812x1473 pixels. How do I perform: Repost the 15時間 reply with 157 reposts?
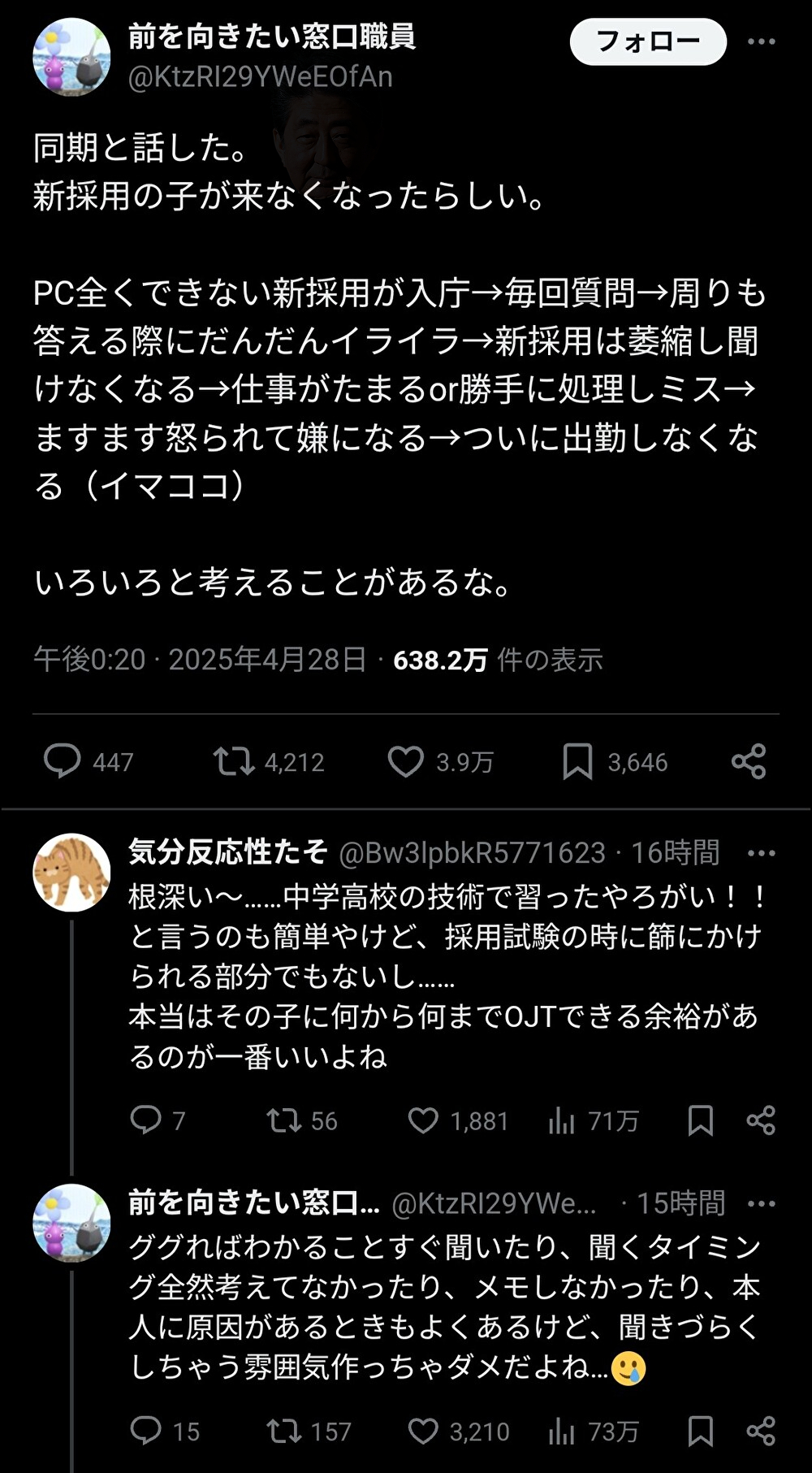point(284,1431)
